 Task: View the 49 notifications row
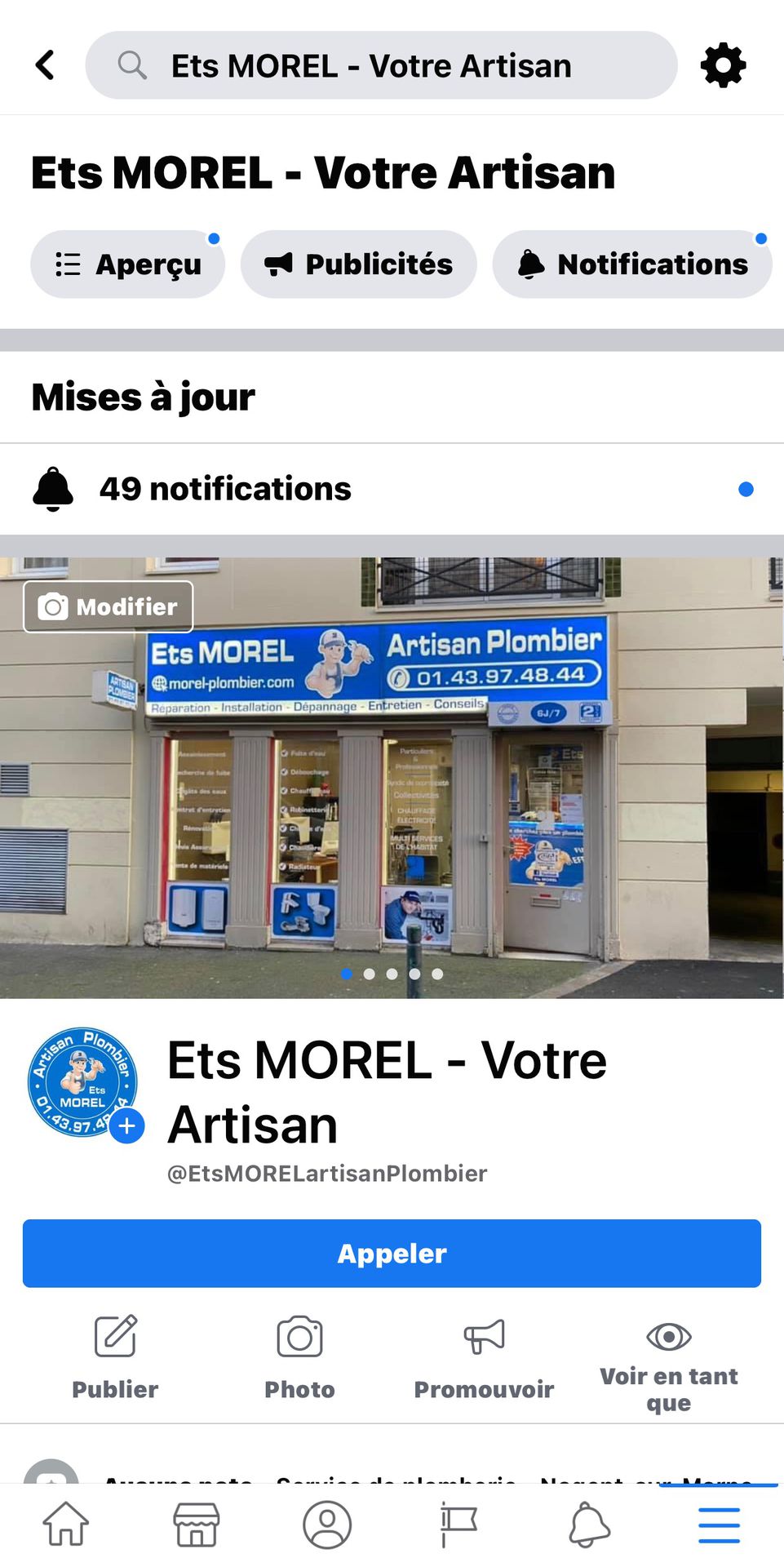[x=392, y=489]
